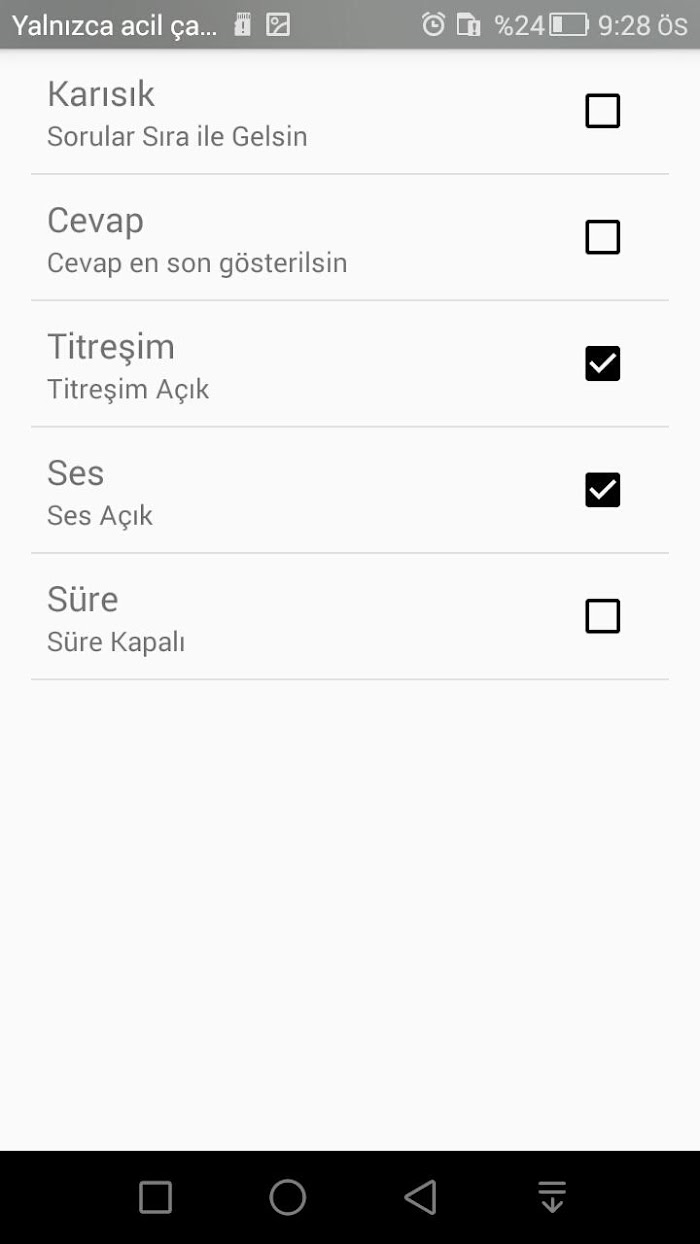
Task: Check the Cevap checkbox
Action: 602,237
